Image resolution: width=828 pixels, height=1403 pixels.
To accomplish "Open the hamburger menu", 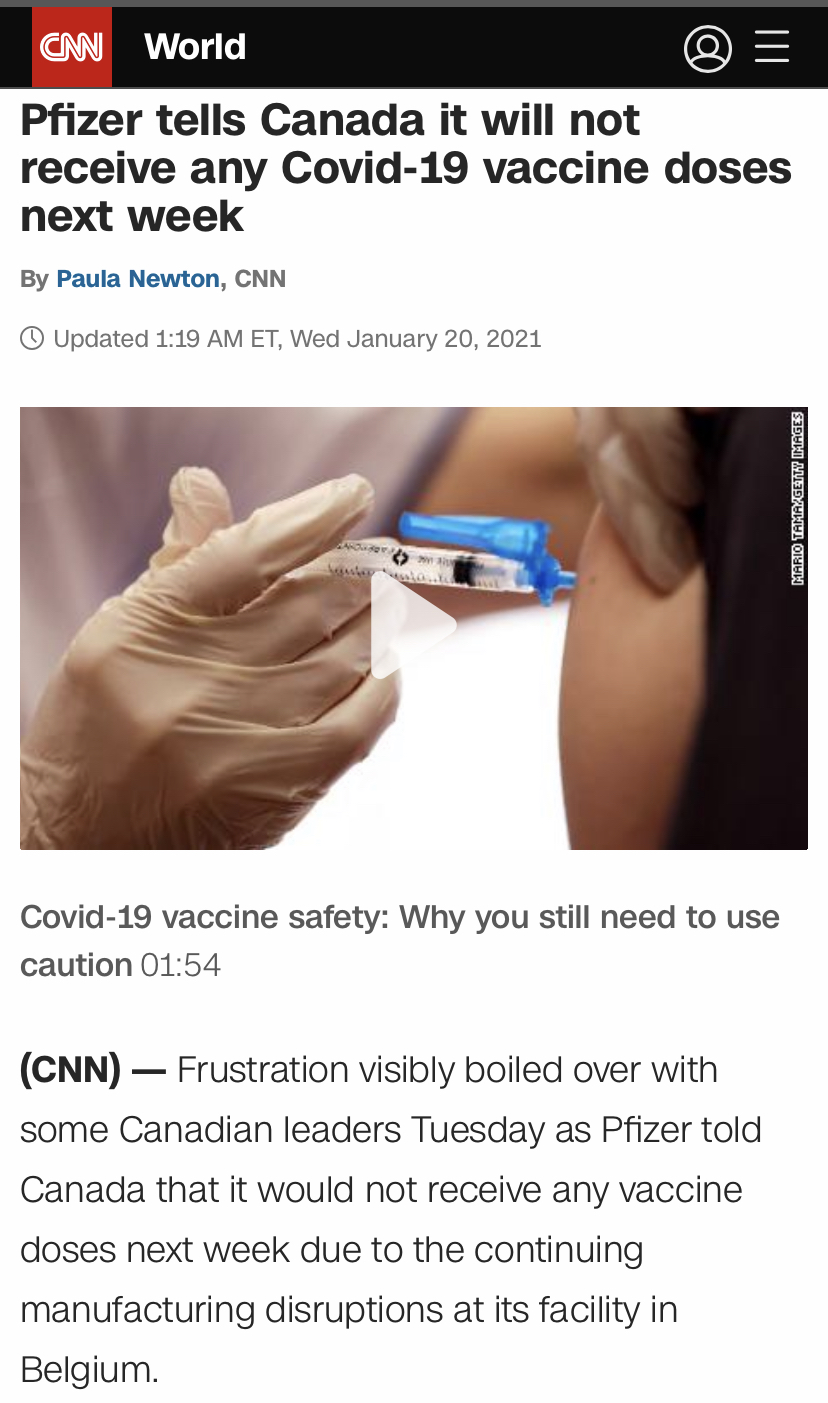I will point(772,47).
